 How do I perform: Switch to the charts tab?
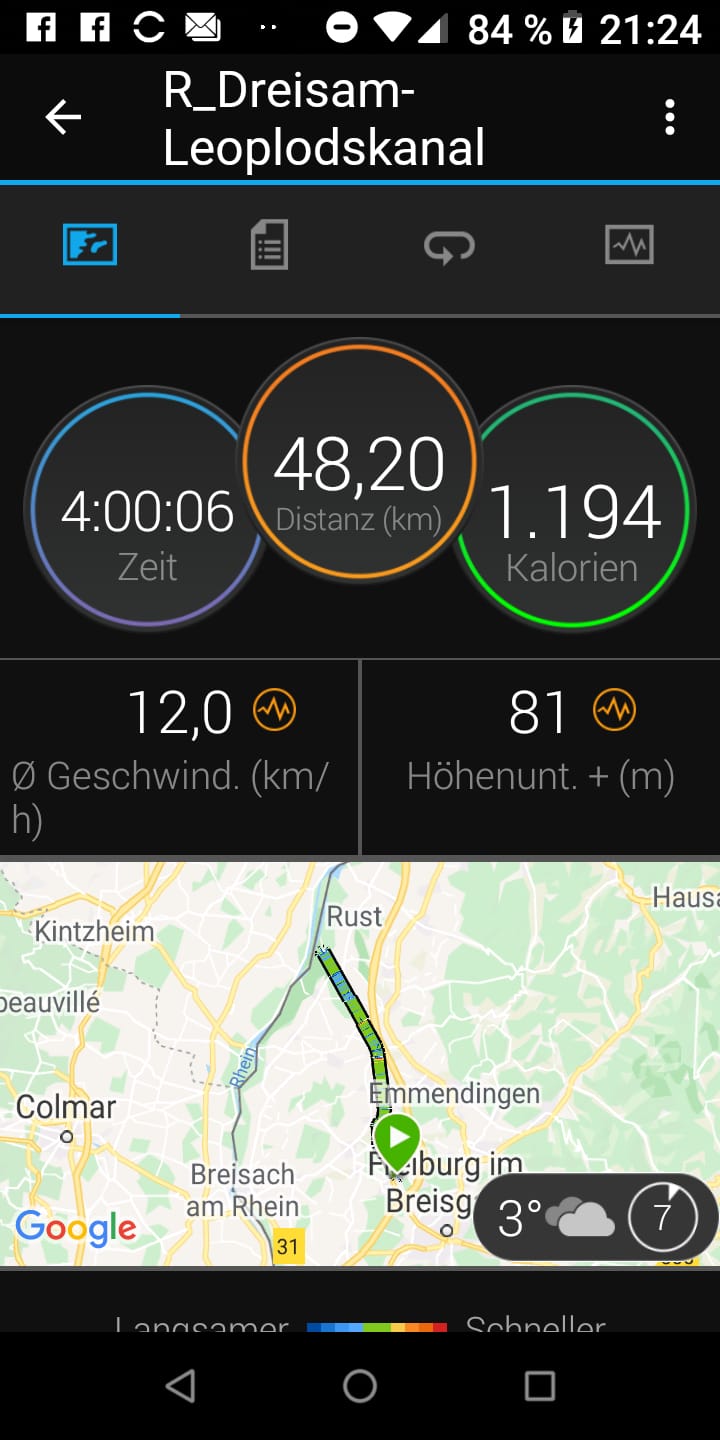point(629,245)
